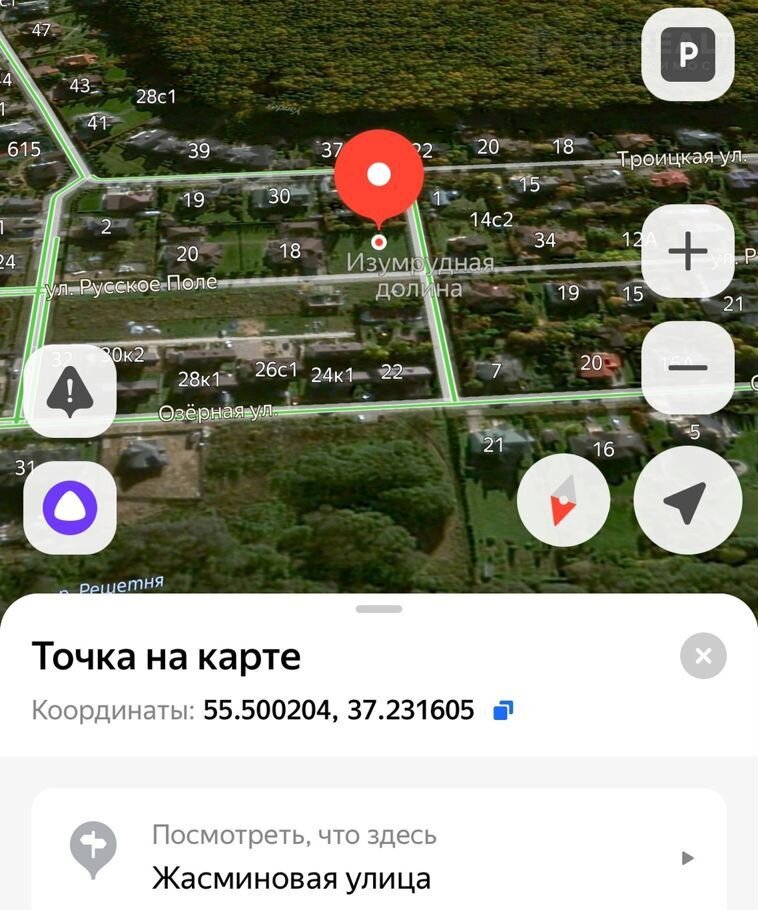Close the map point card
This screenshot has width=758, height=910.
coord(703,656)
